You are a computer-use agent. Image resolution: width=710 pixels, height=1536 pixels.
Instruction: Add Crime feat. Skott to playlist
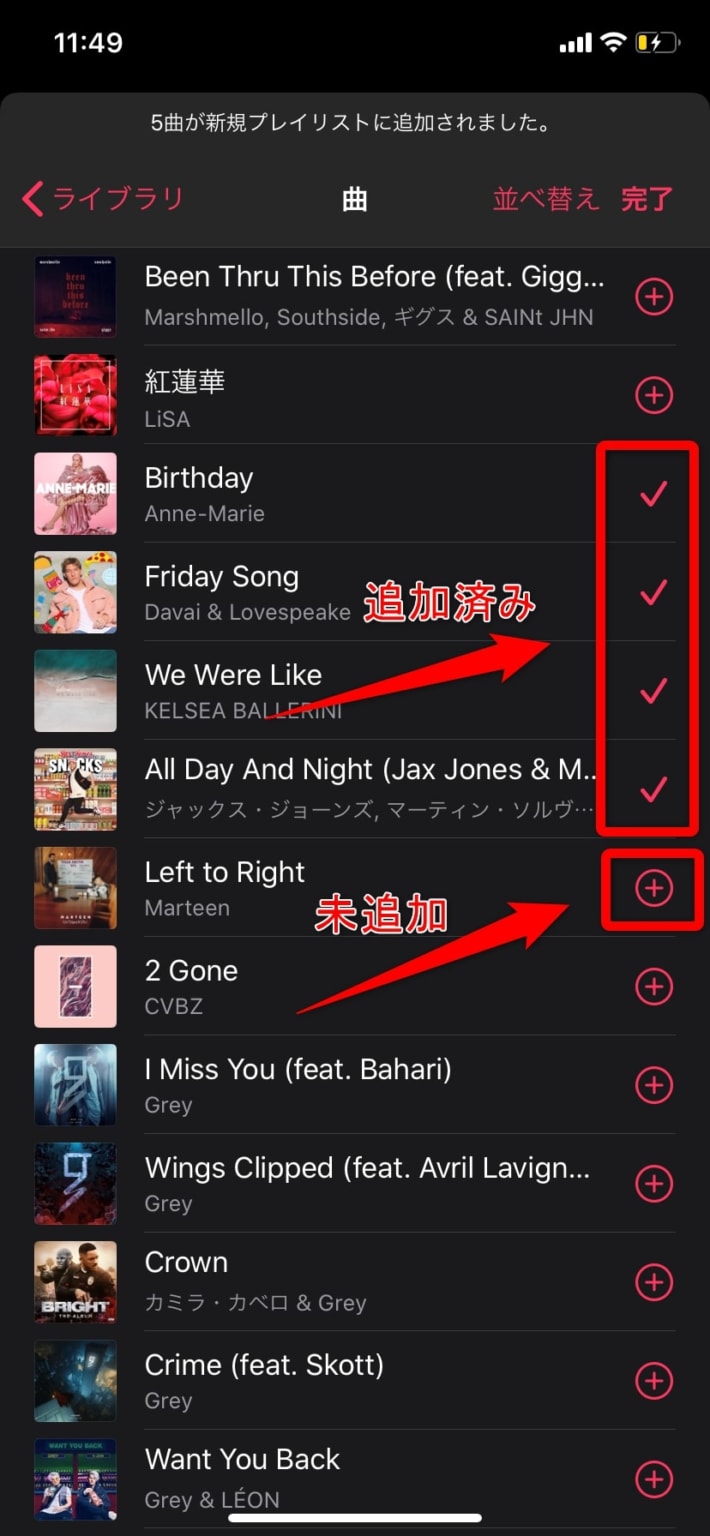tap(654, 1381)
